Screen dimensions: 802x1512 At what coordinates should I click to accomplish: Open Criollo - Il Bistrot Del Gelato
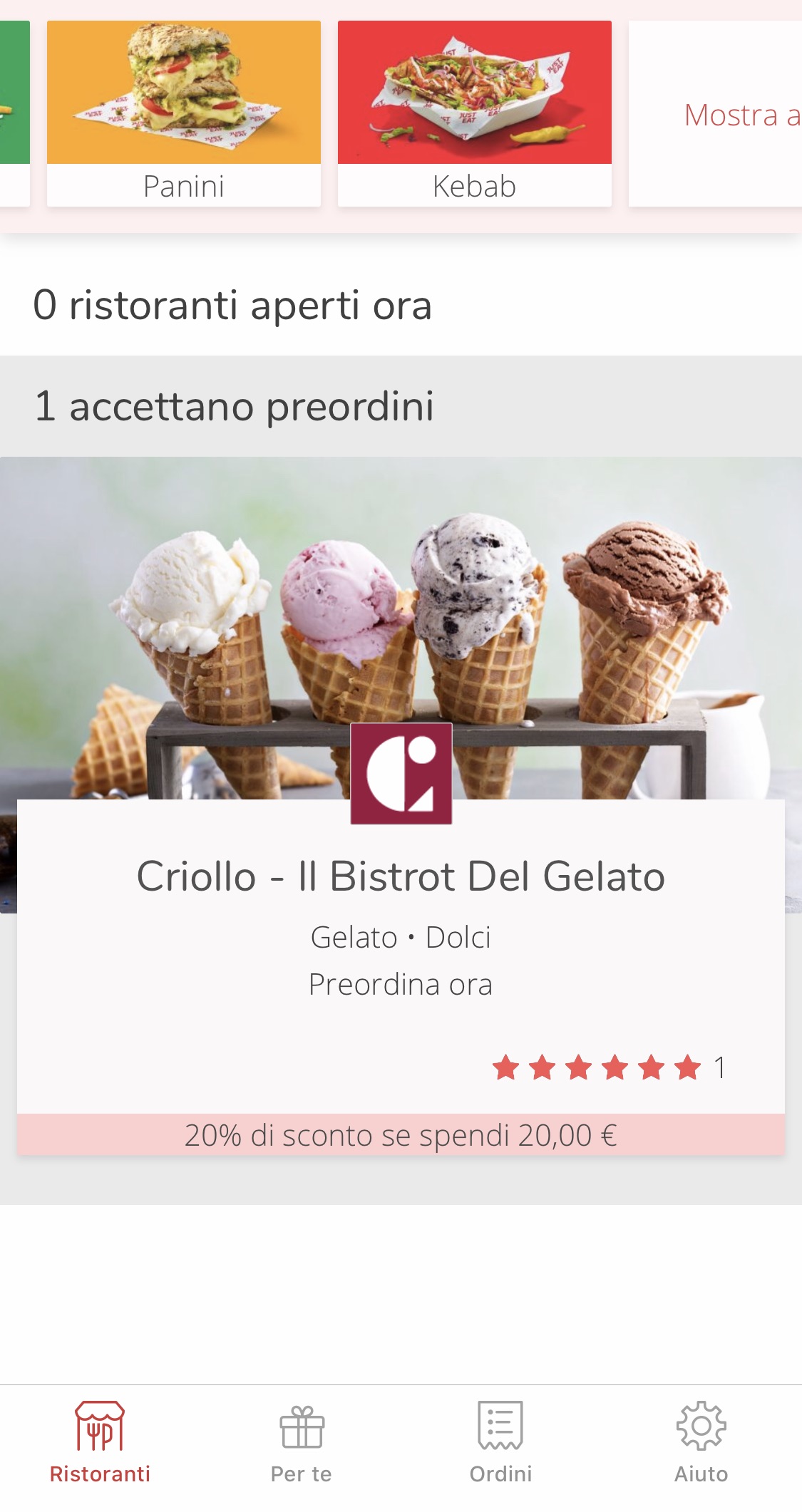401,876
